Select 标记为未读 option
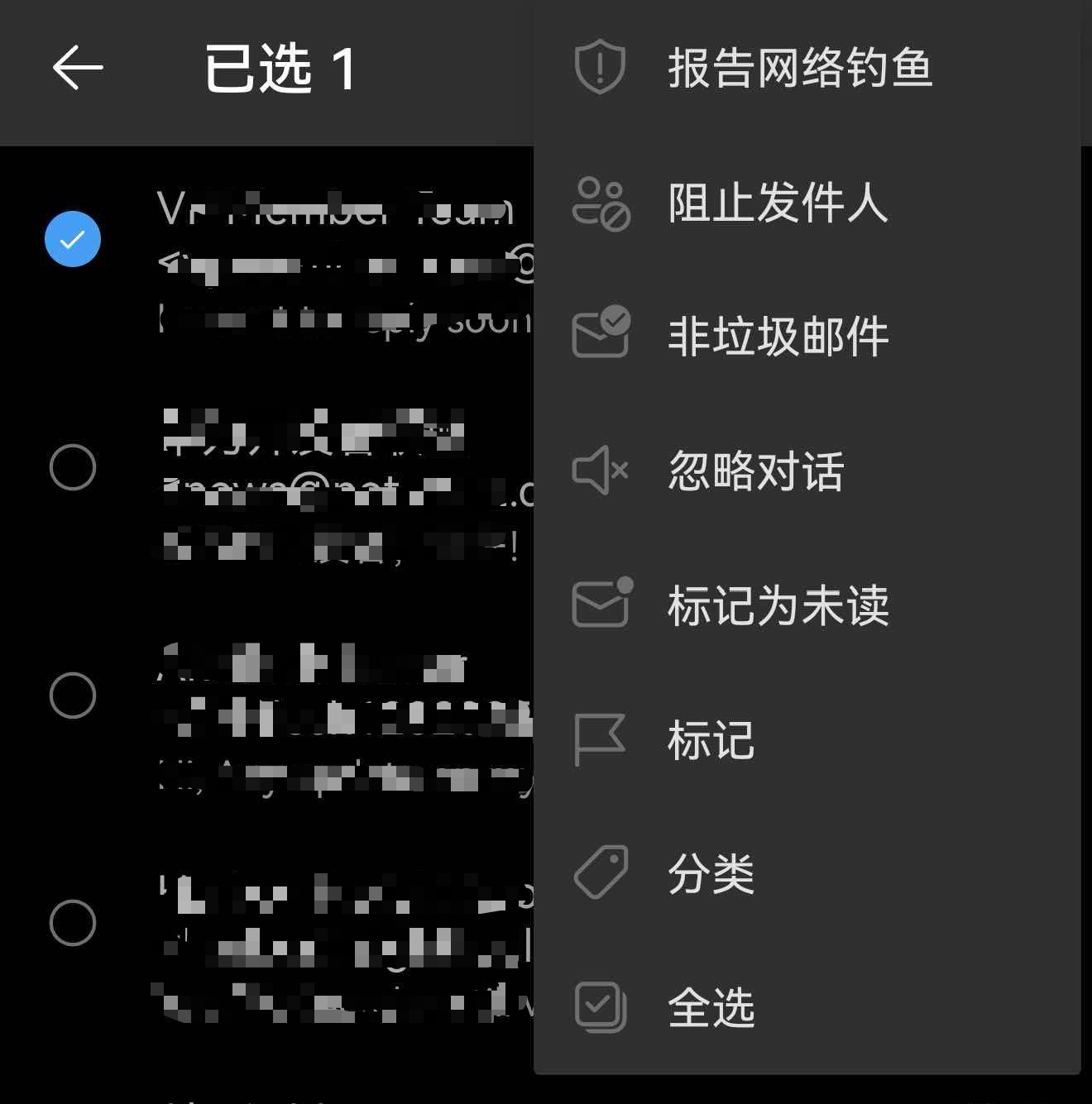The height and width of the screenshot is (1104, 1092). pos(778,605)
